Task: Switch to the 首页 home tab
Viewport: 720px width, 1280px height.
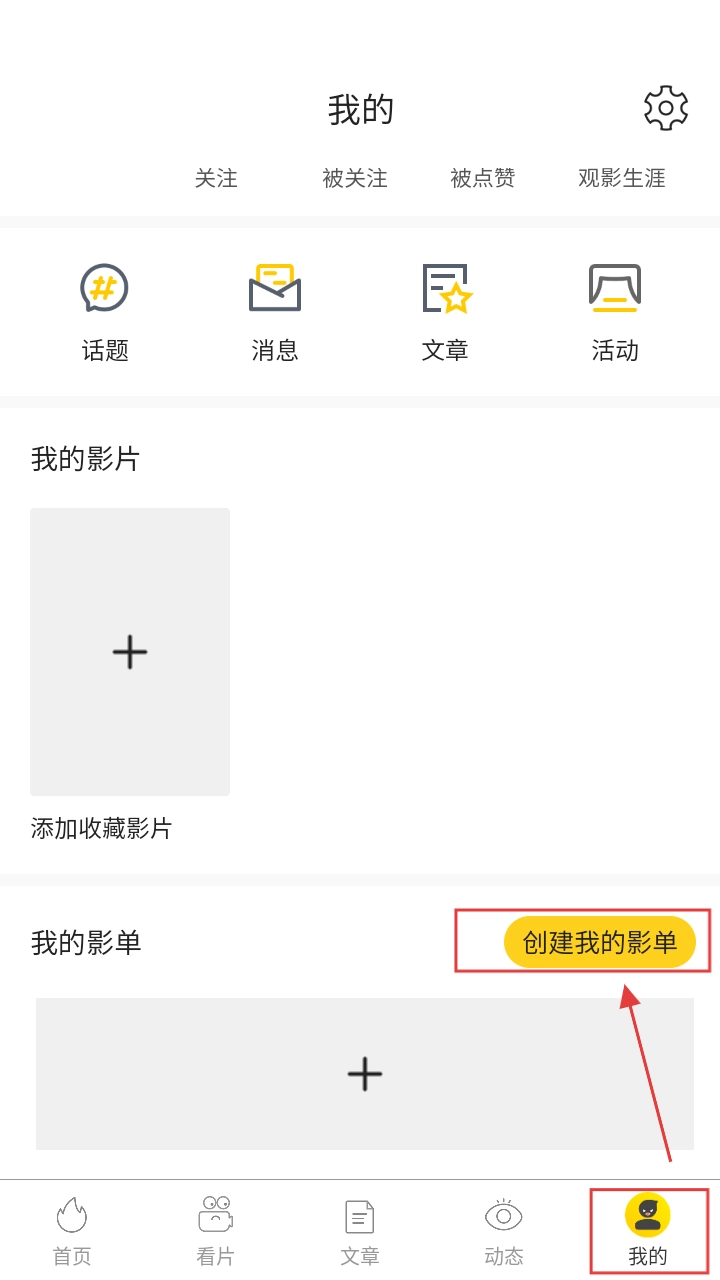Action: tap(72, 1231)
